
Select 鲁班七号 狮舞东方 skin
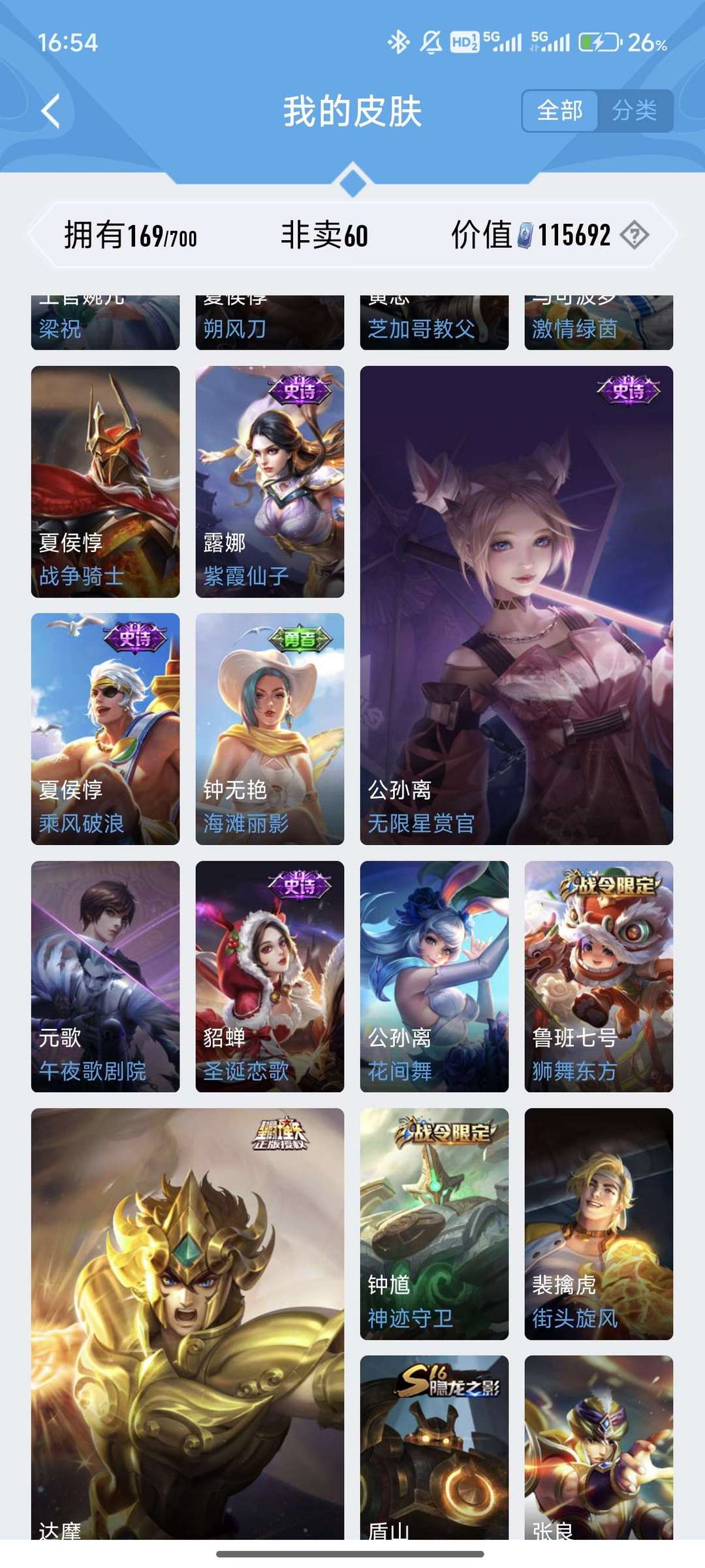tap(599, 976)
